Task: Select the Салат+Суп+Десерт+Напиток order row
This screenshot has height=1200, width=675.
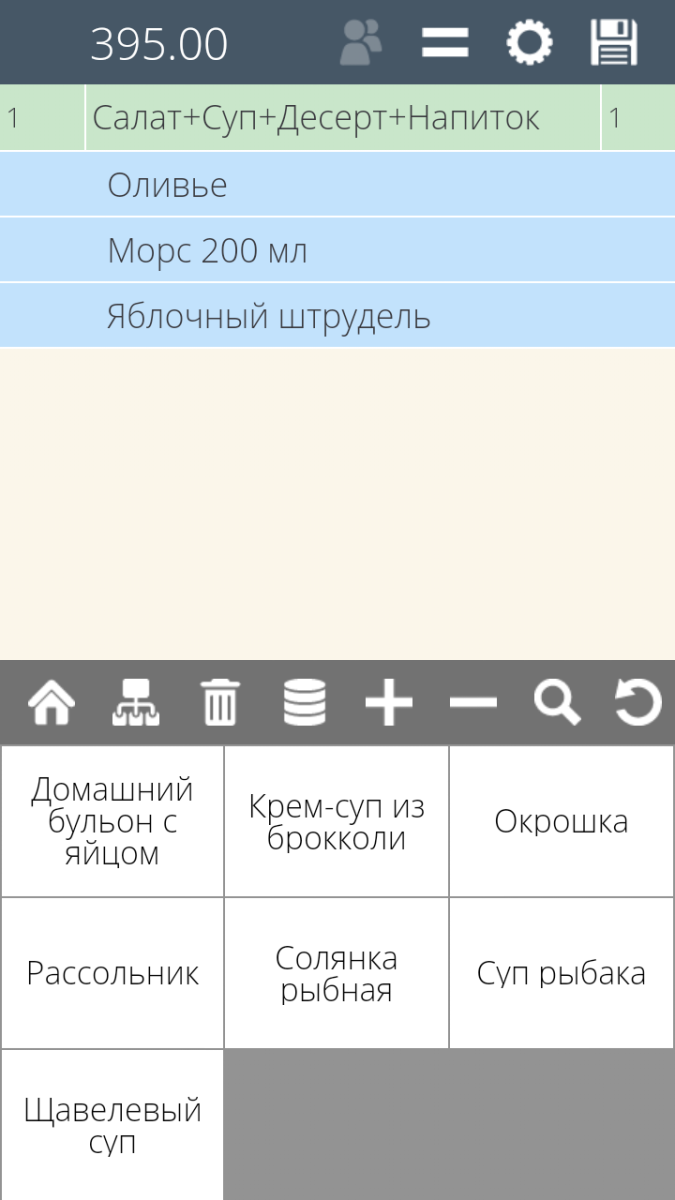Action: click(x=316, y=118)
